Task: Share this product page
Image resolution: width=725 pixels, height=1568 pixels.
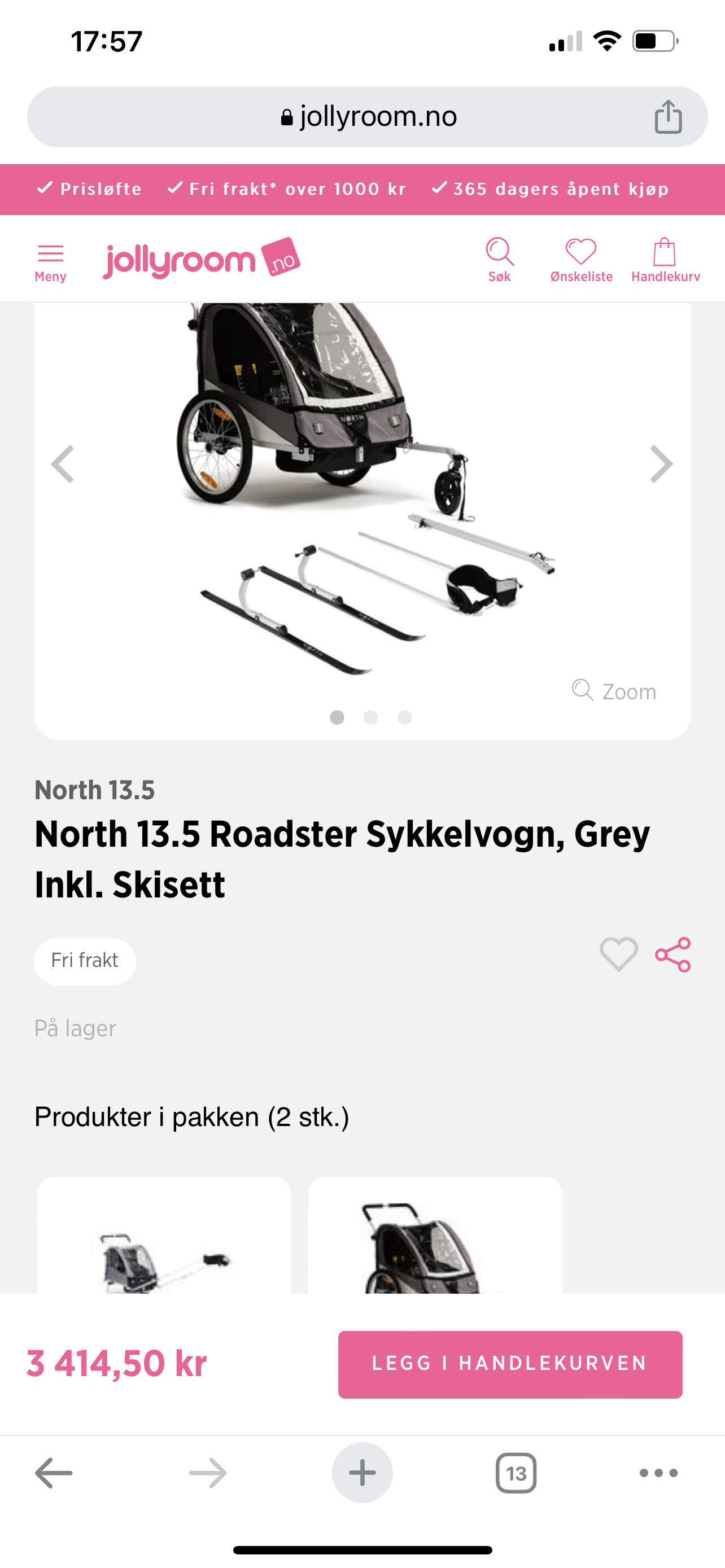Action: 672,954
